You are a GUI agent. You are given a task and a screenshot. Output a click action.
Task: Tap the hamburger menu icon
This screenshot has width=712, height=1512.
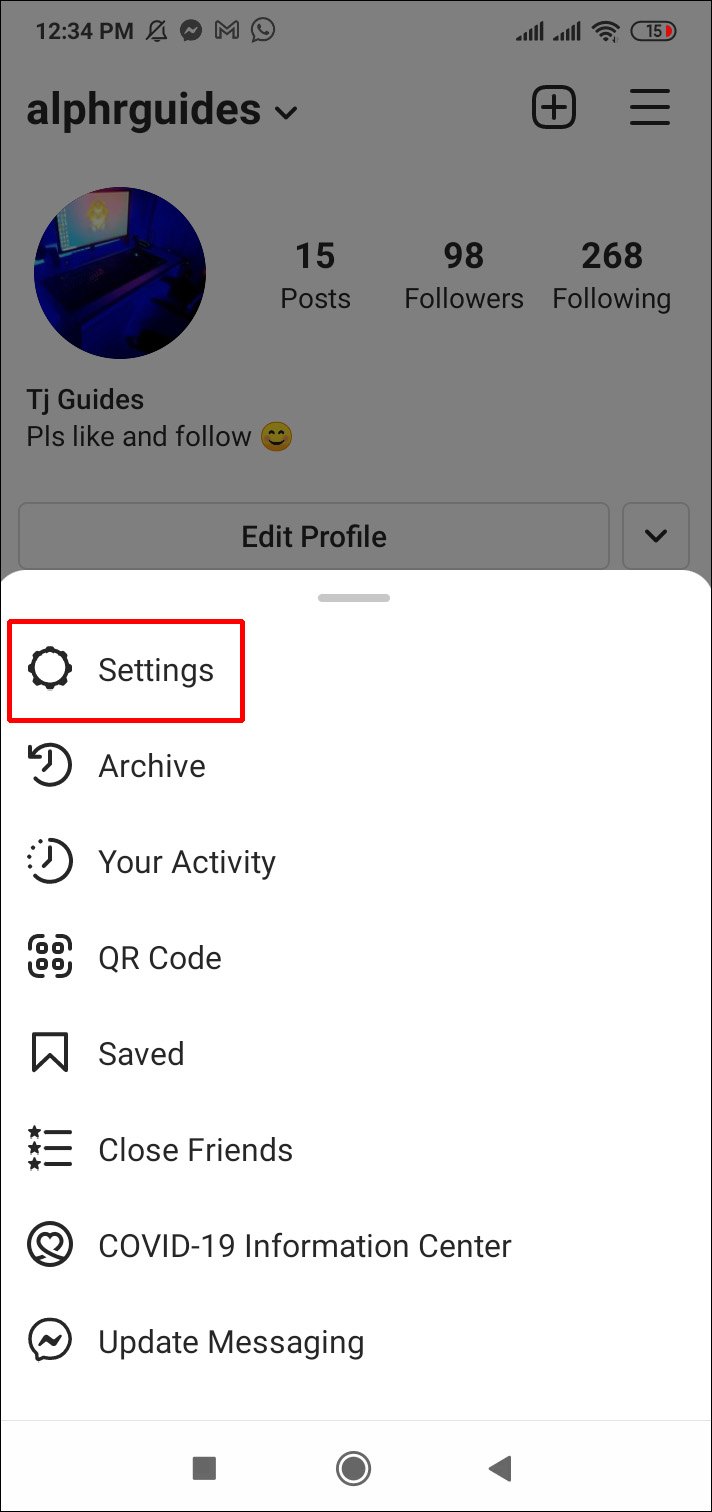tap(649, 108)
